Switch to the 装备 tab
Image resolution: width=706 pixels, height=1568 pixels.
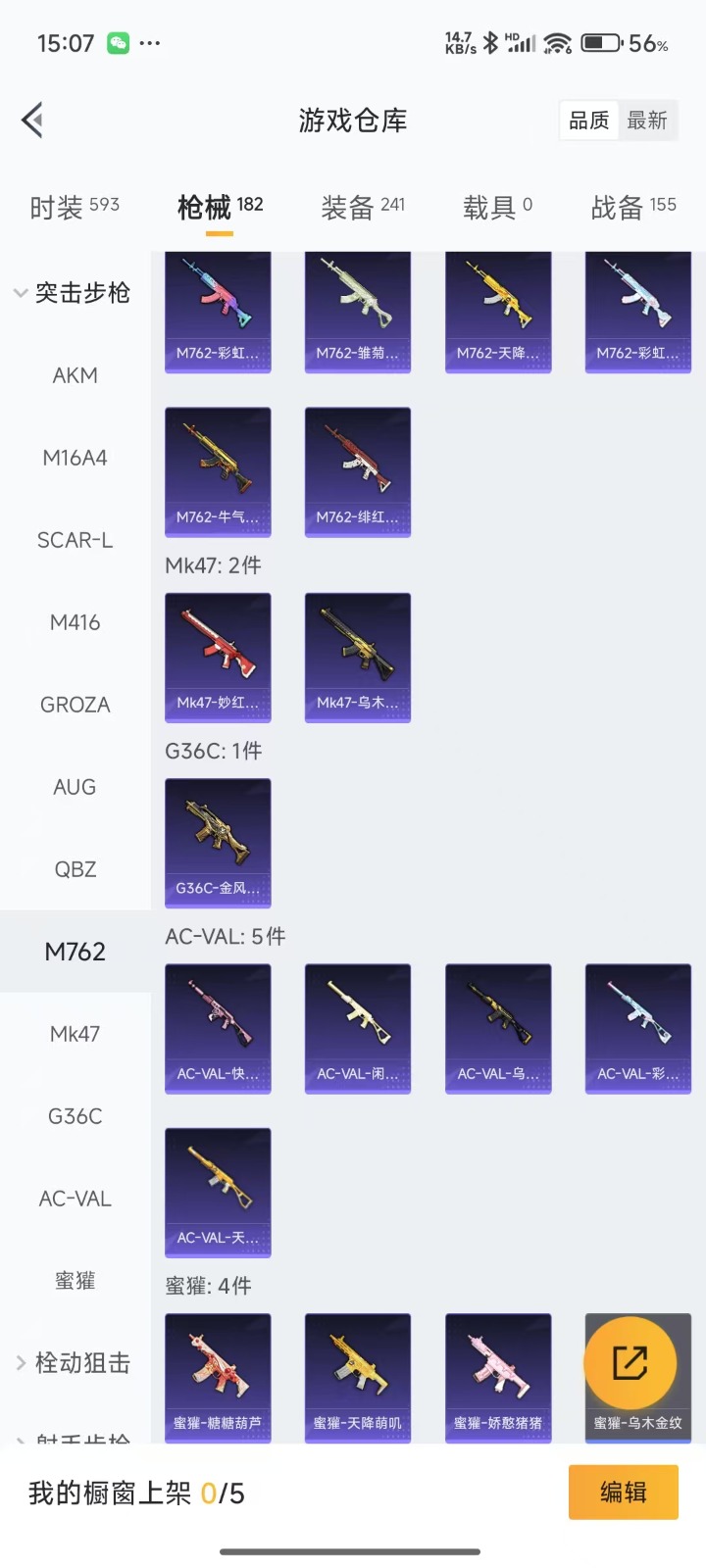click(x=363, y=207)
